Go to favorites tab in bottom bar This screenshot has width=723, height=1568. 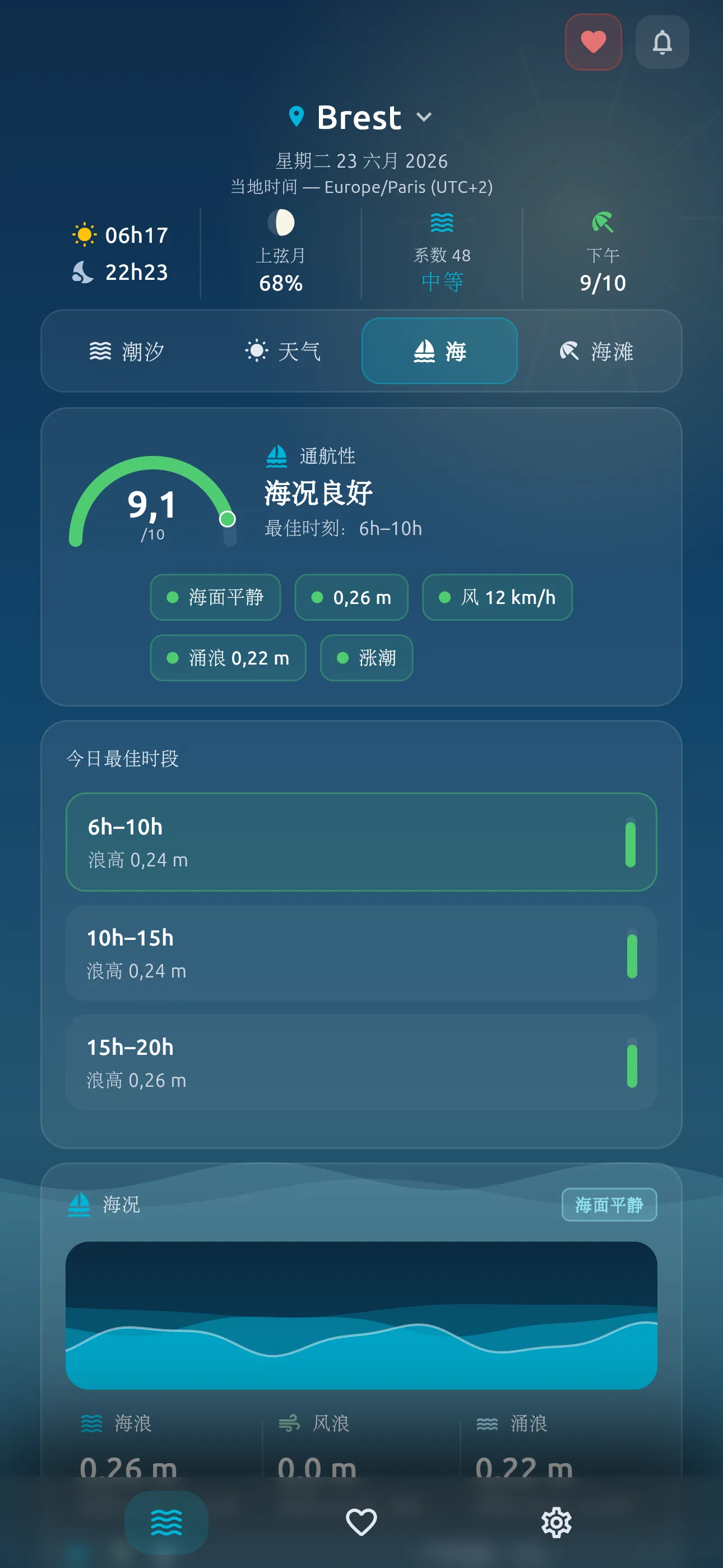(x=361, y=1523)
